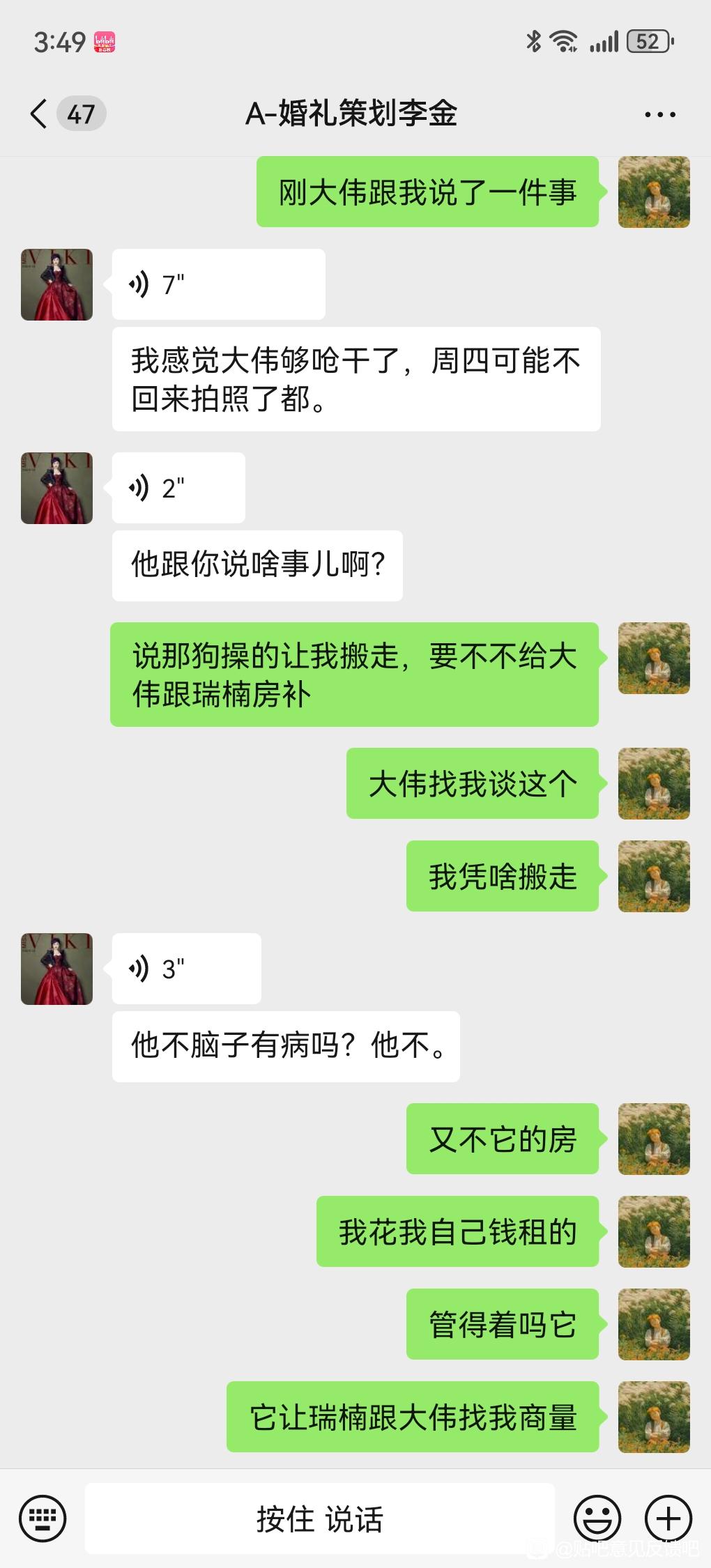Tap the 按住 说话 hold-to-talk button
Image resolution: width=711 pixels, height=1568 pixels.
[320, 1519]
